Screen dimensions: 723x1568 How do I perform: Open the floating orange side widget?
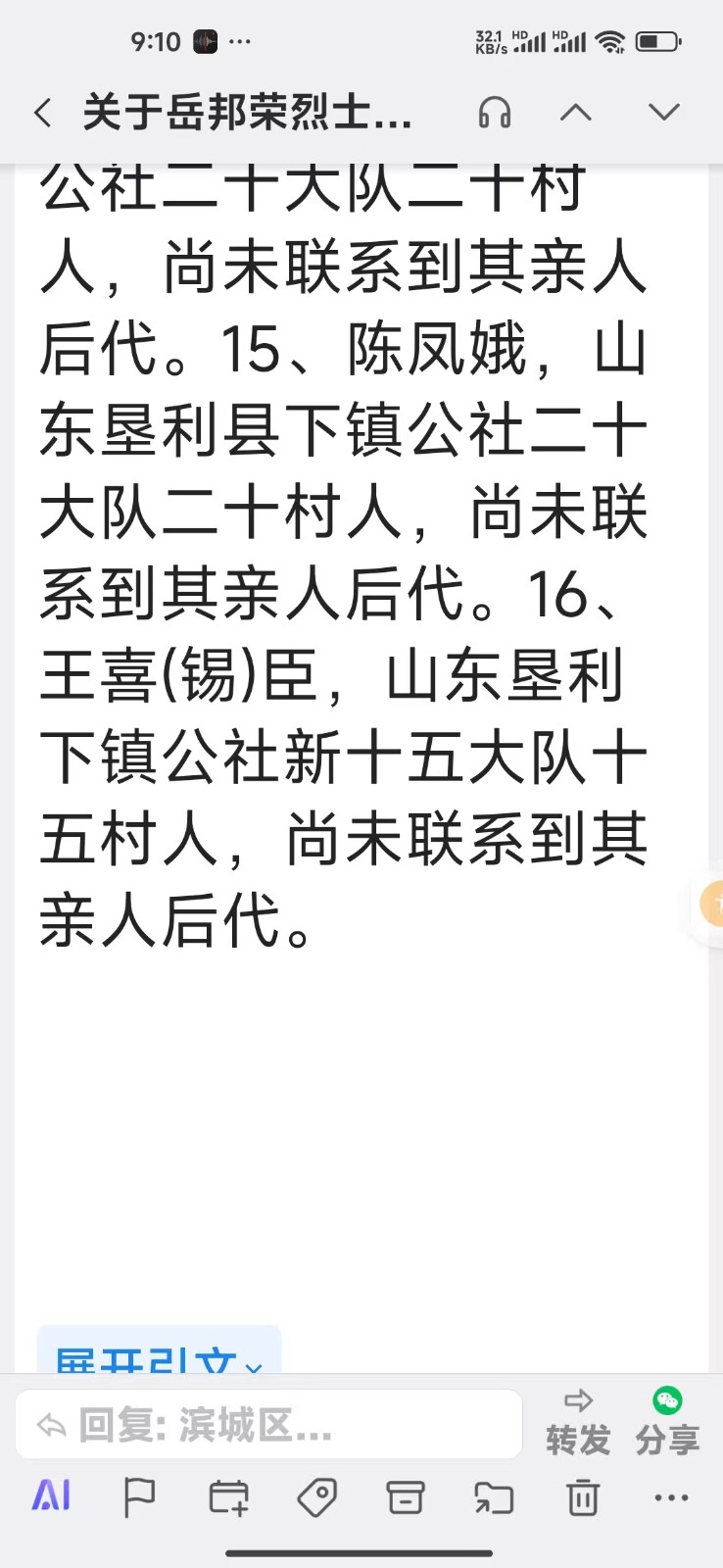pos(709,905)
